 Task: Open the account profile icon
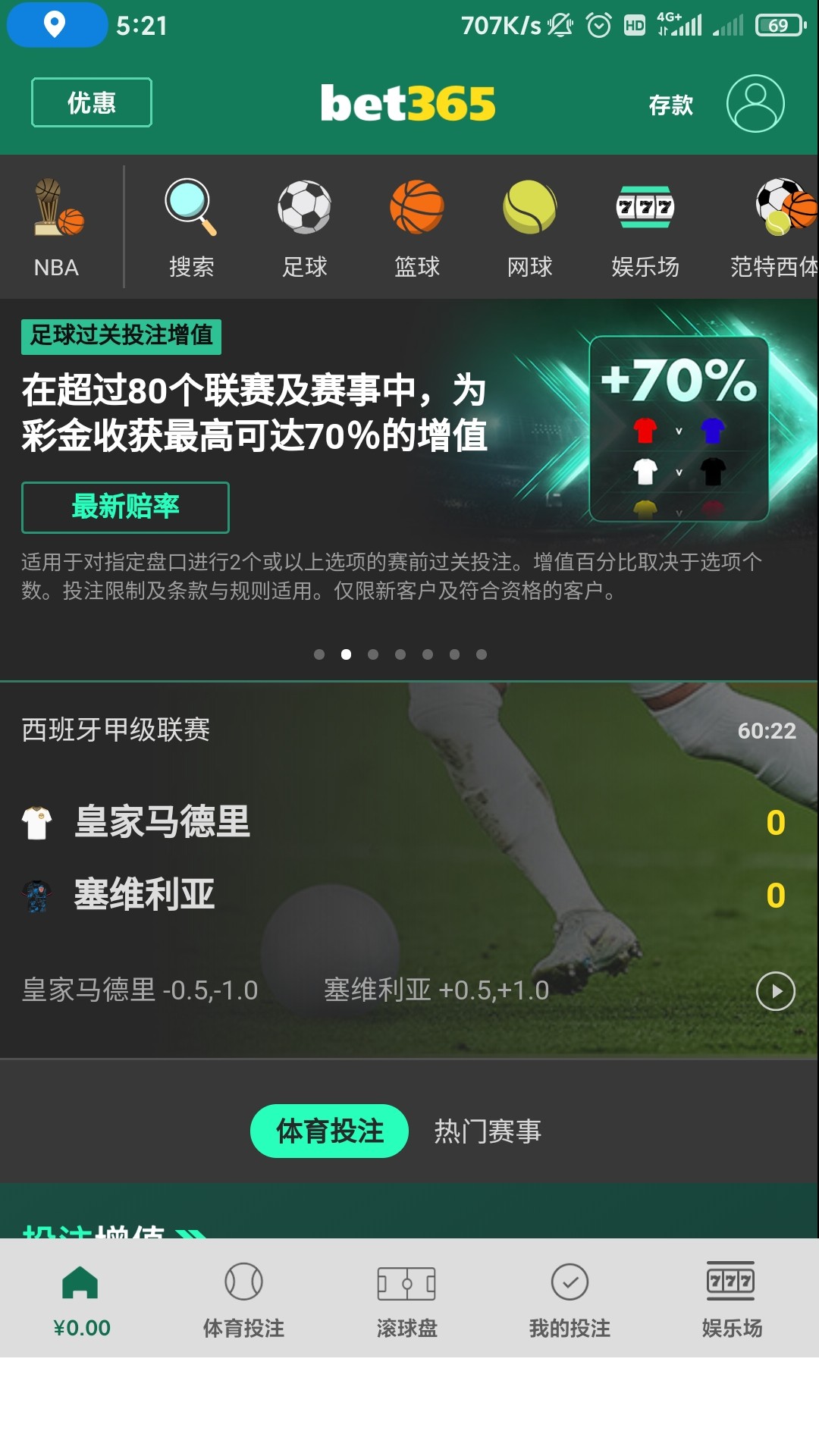(x=755, y=103)
